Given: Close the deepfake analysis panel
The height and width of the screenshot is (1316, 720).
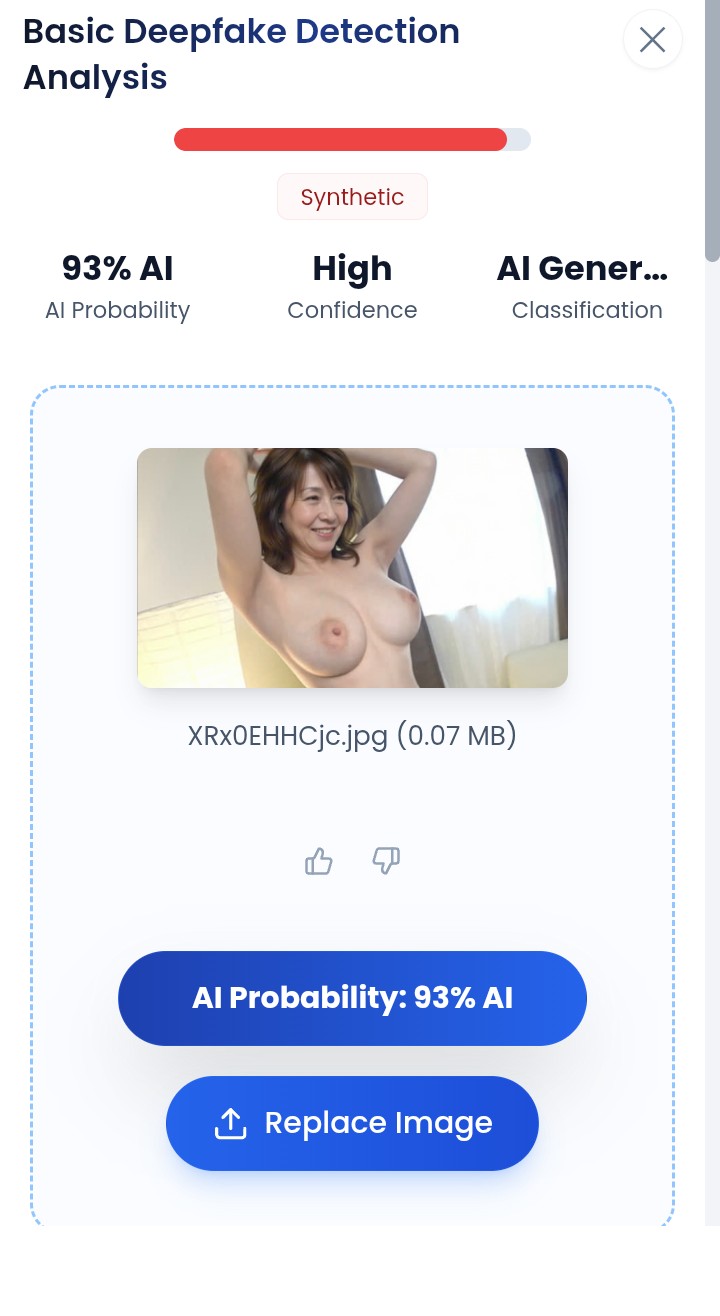Looking at the screenshot, I should [x=653, y=40].
